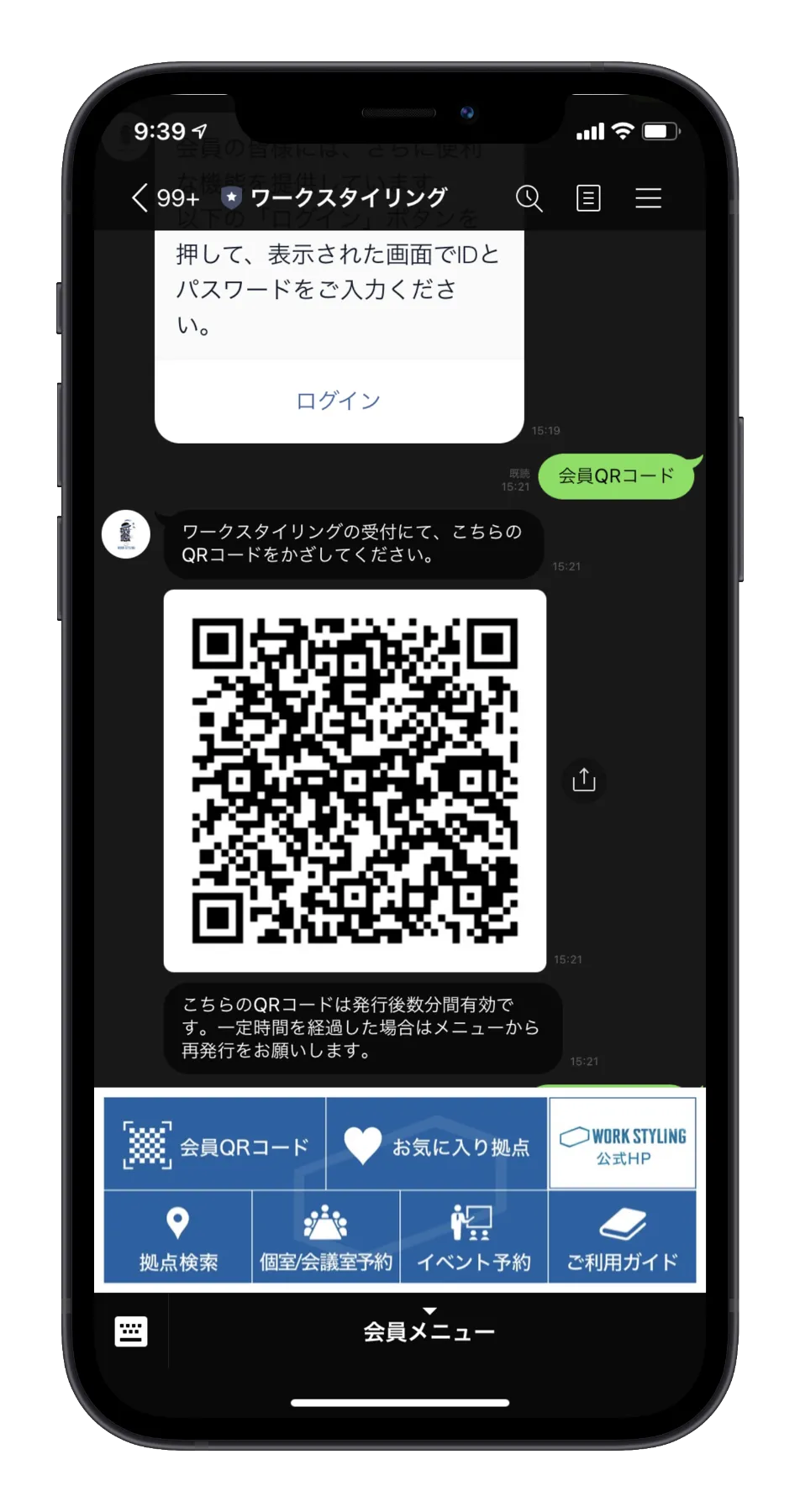This screenshot has height=1512, width=800.
Task: Tap the ログイン button
Action: 339,401
